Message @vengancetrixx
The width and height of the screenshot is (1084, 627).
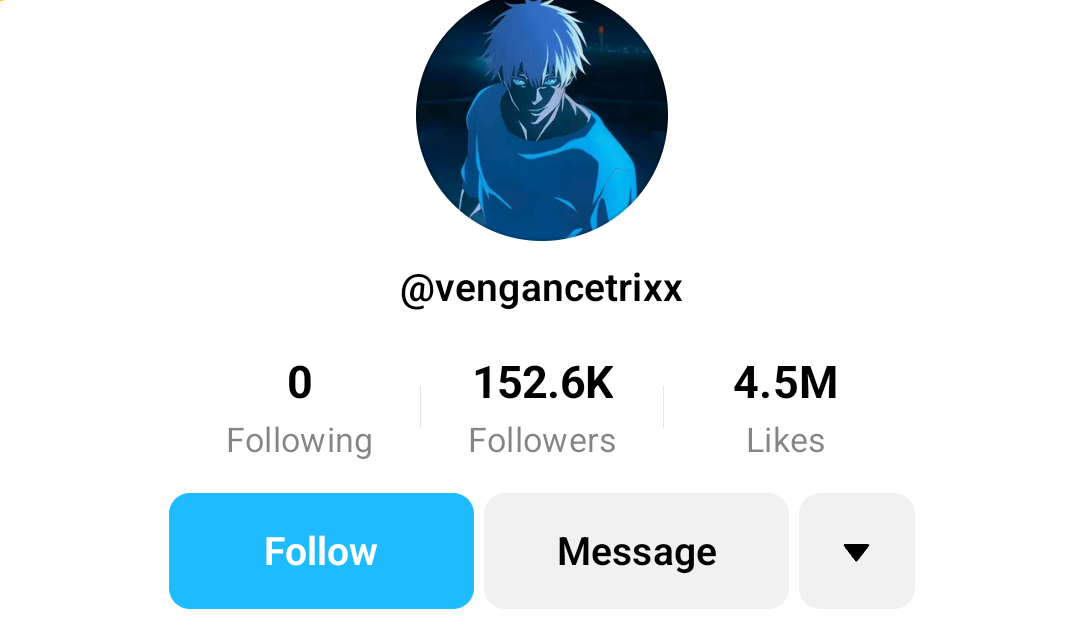click(636, 551)
